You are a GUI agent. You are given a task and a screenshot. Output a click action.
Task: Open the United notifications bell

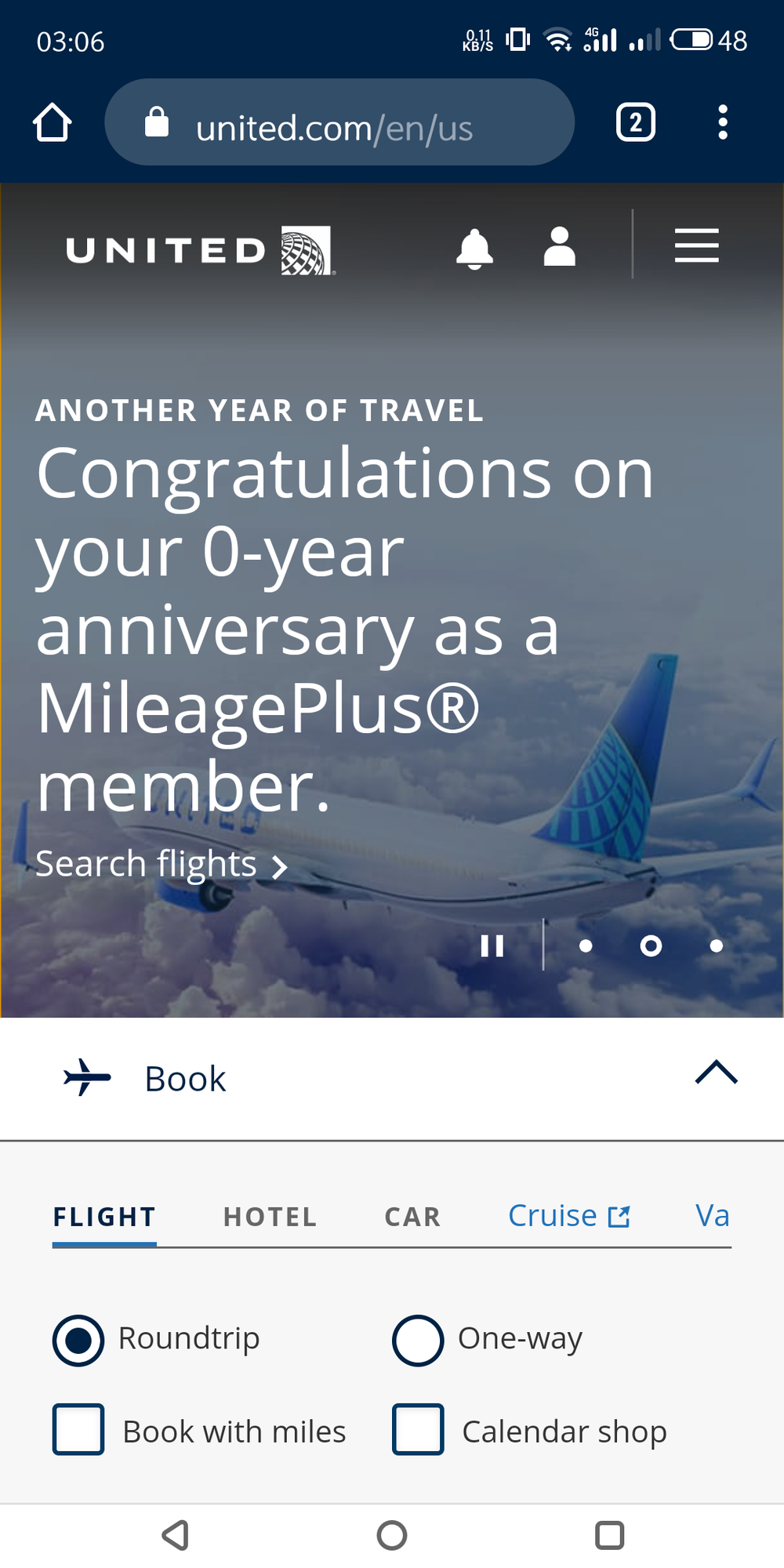pos(475,249)
